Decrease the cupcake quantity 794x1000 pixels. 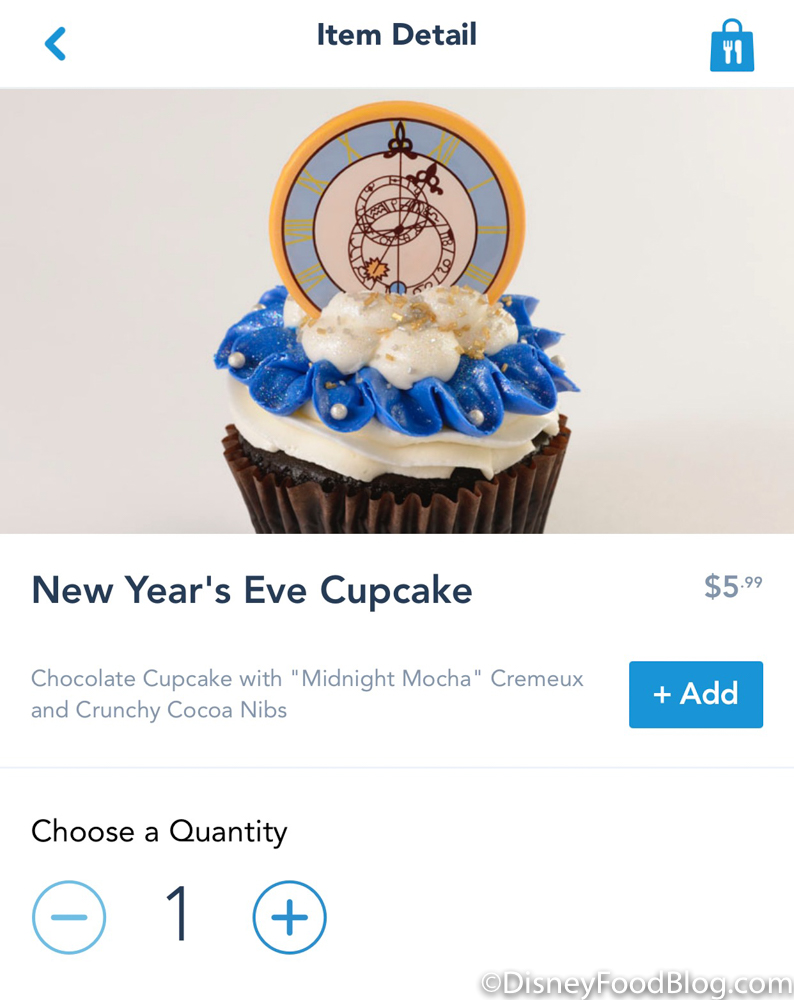69,916
